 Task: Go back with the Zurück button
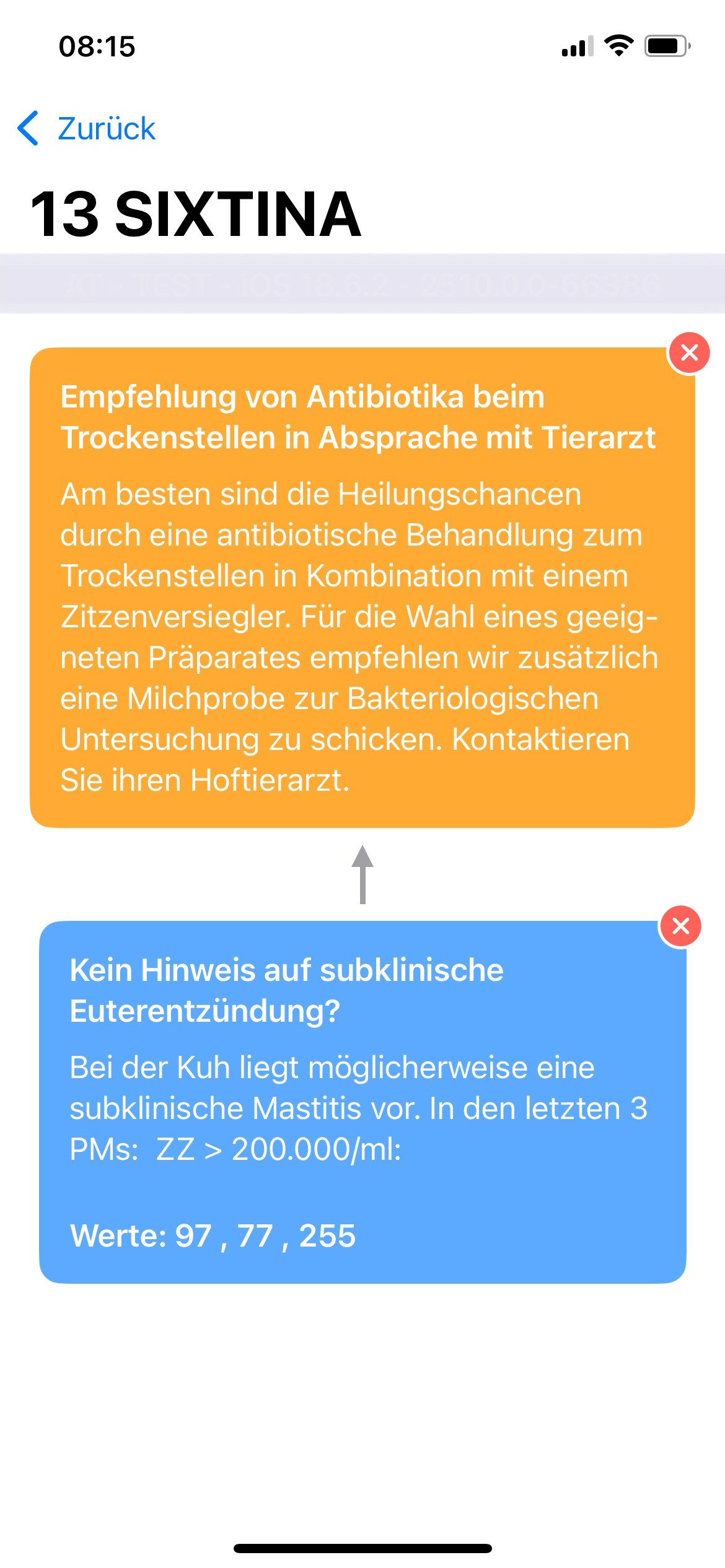87,129
